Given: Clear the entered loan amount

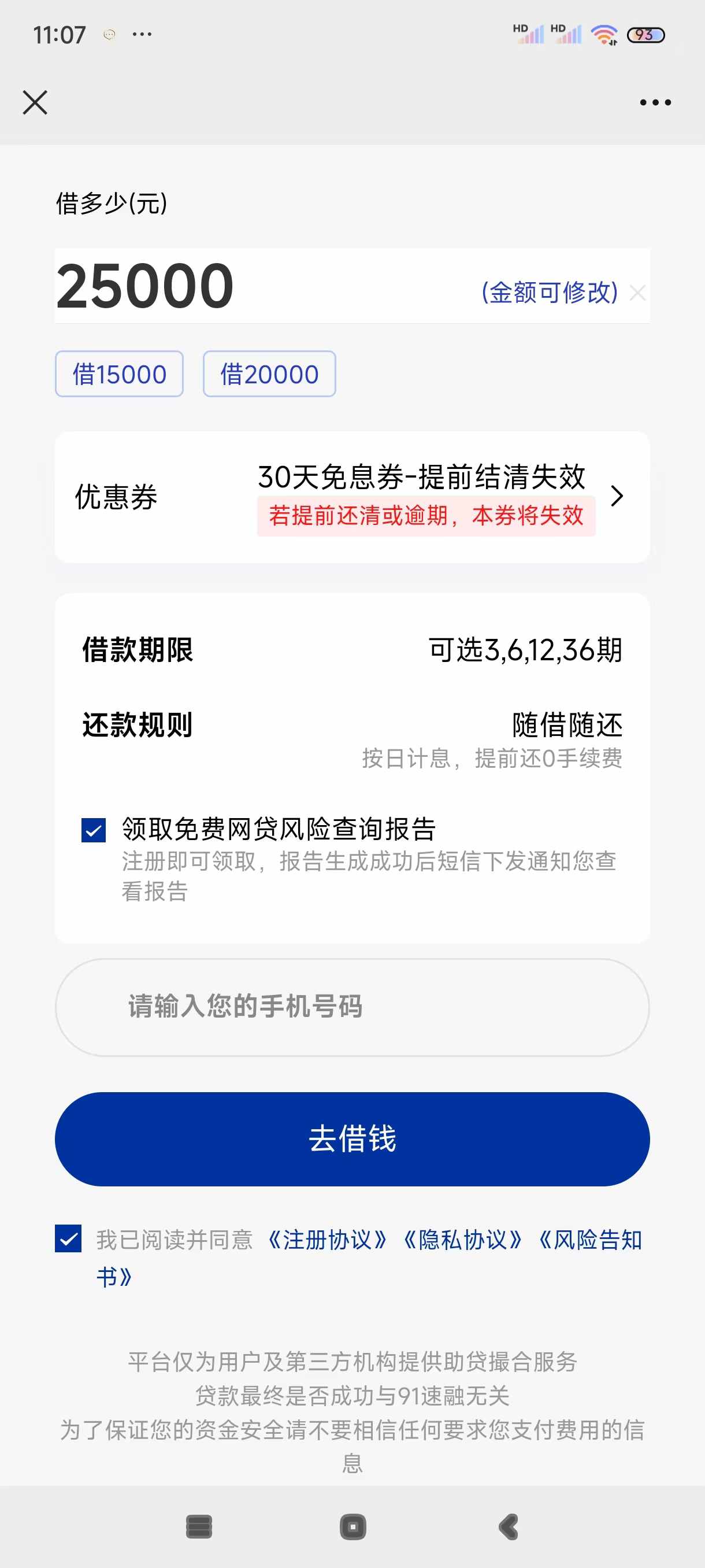Looking at the screenshot, I should (x=637, y=293).
